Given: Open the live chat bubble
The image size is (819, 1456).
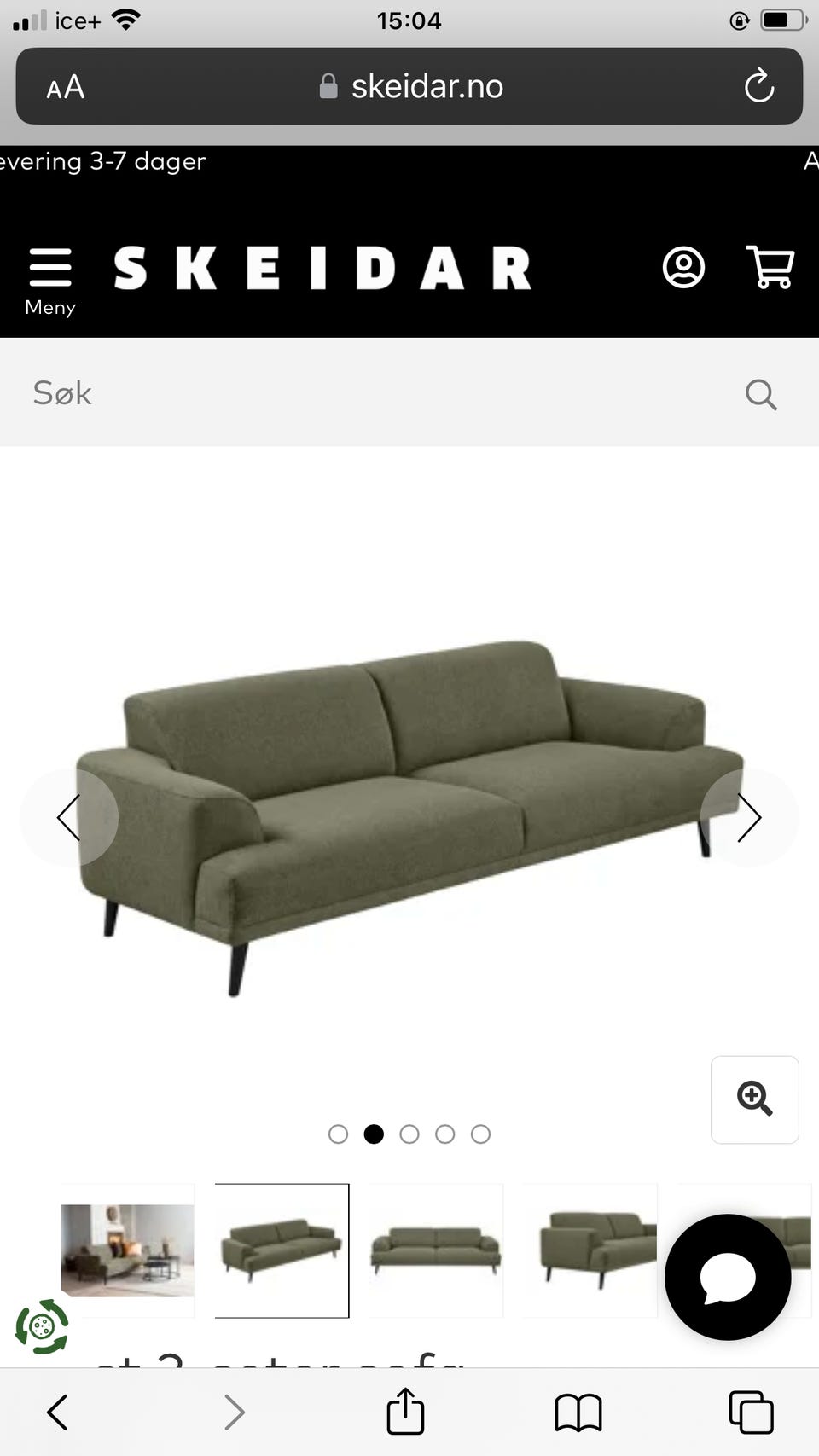Looking at the screenshot, I should [x=727, y=1277].
